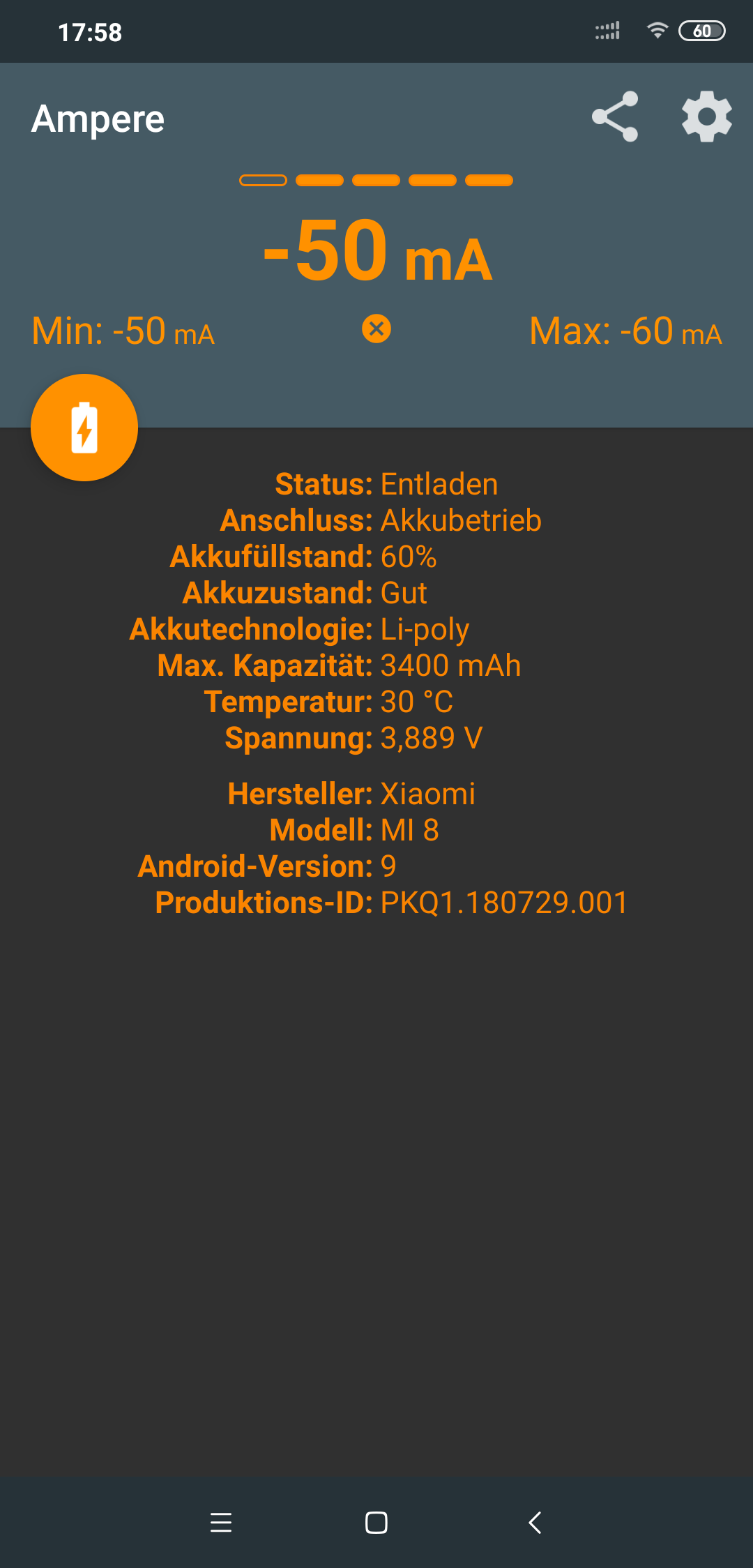Tap the orange battery charging button
The image size is (753, 1568).
point(84,428)
